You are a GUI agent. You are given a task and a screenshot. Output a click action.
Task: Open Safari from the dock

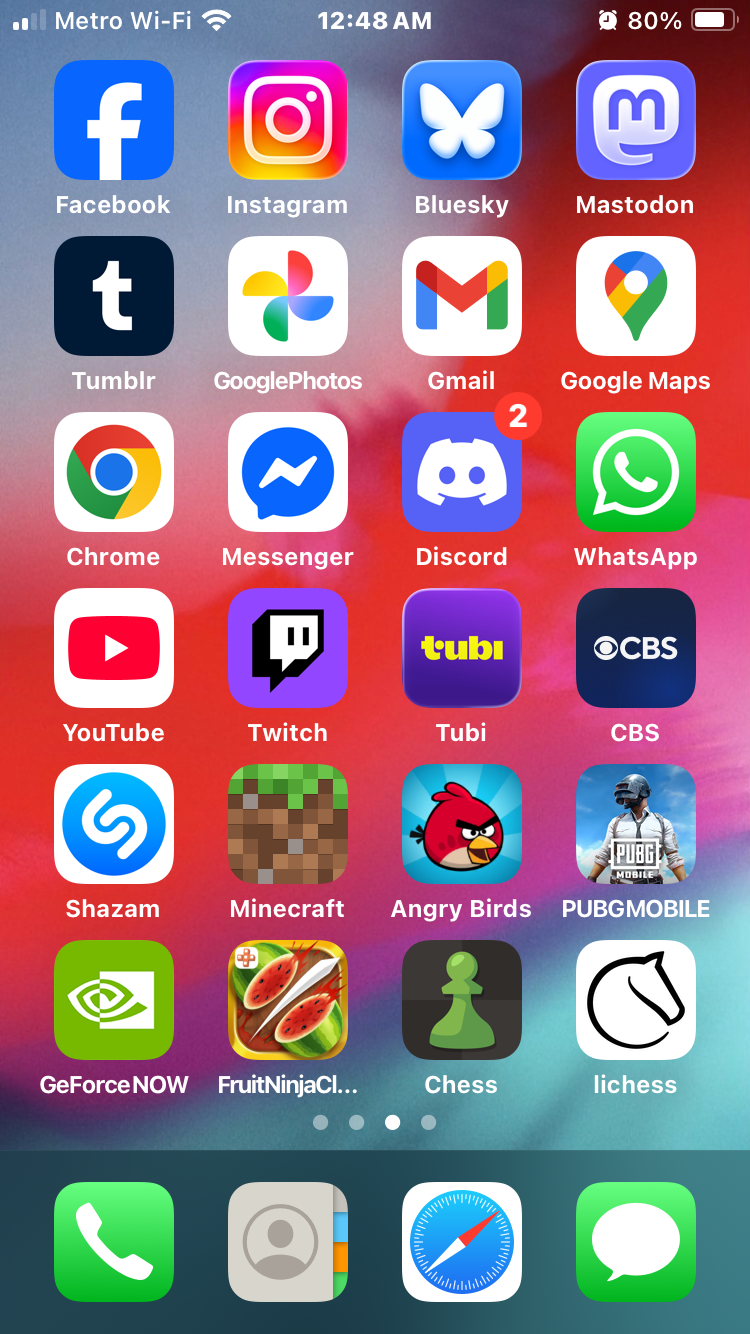pos(462,1242)
